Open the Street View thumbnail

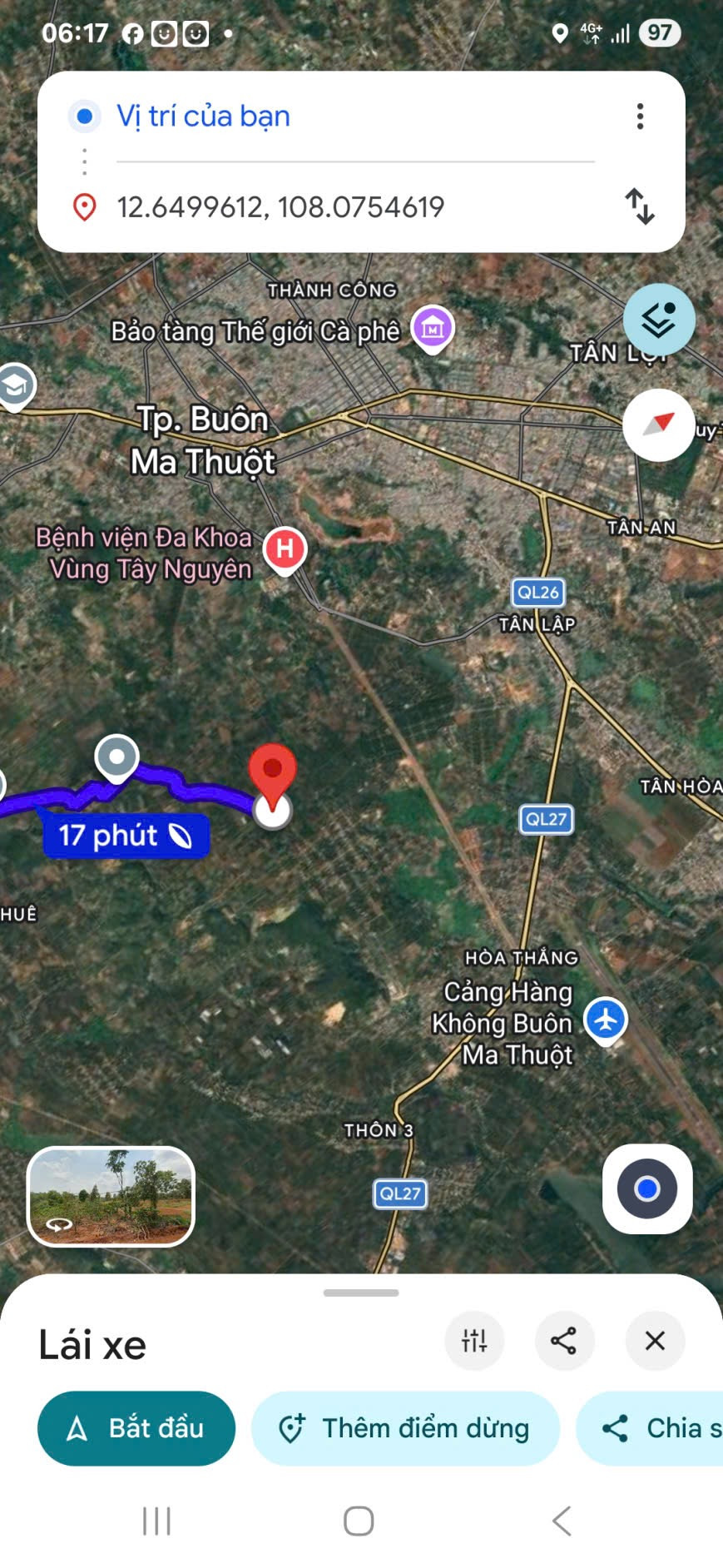111,1196
